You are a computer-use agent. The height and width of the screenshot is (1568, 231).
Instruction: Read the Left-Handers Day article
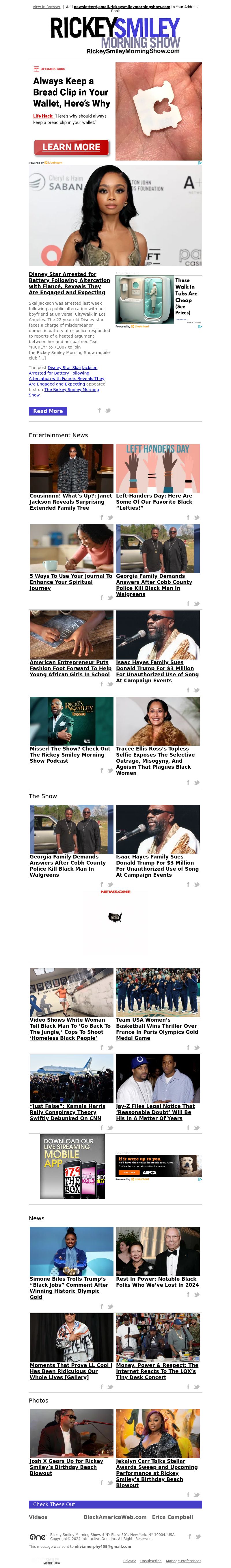154,502
